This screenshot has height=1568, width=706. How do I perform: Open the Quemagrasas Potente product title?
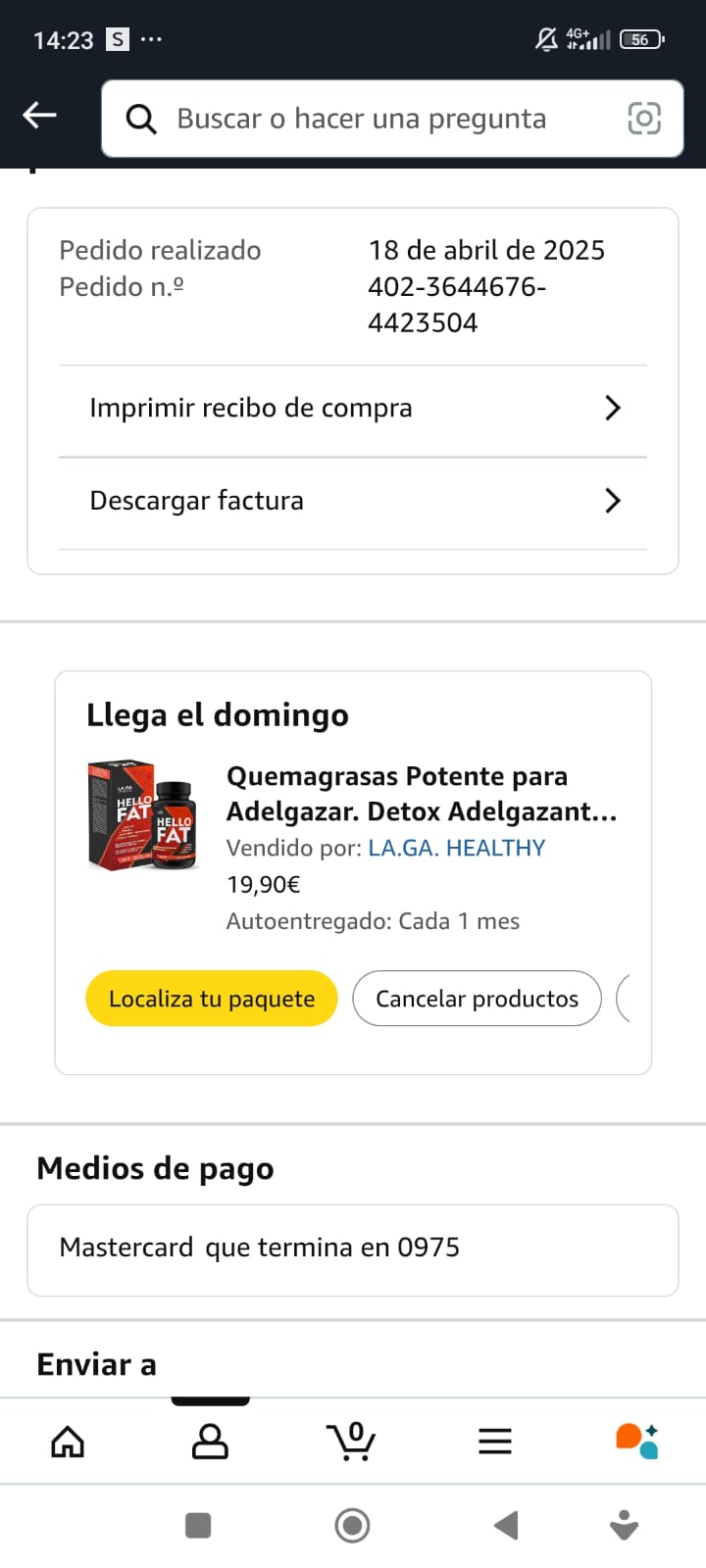click(422, 794)
